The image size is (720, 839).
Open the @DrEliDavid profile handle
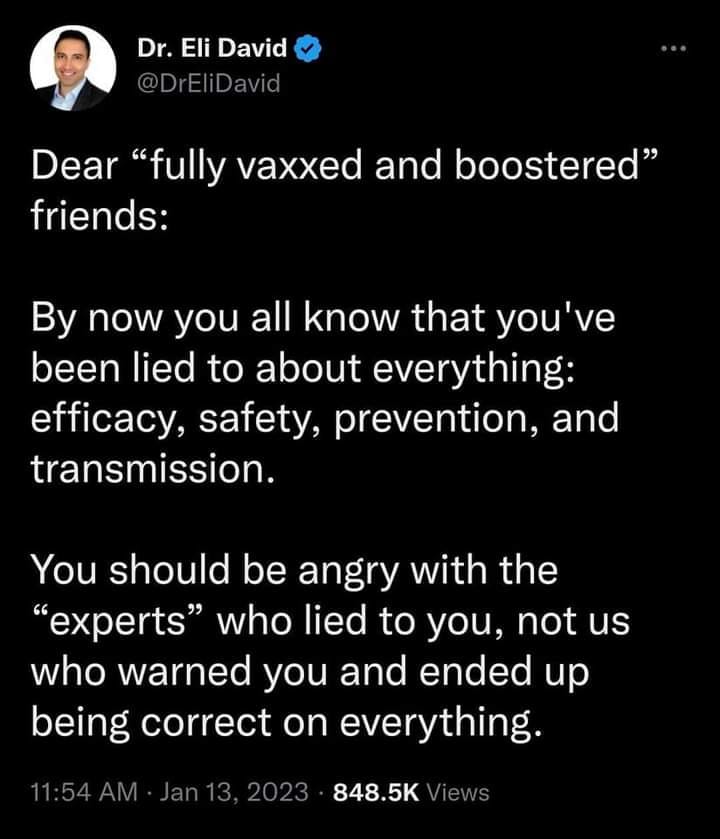tap(208, 83)
